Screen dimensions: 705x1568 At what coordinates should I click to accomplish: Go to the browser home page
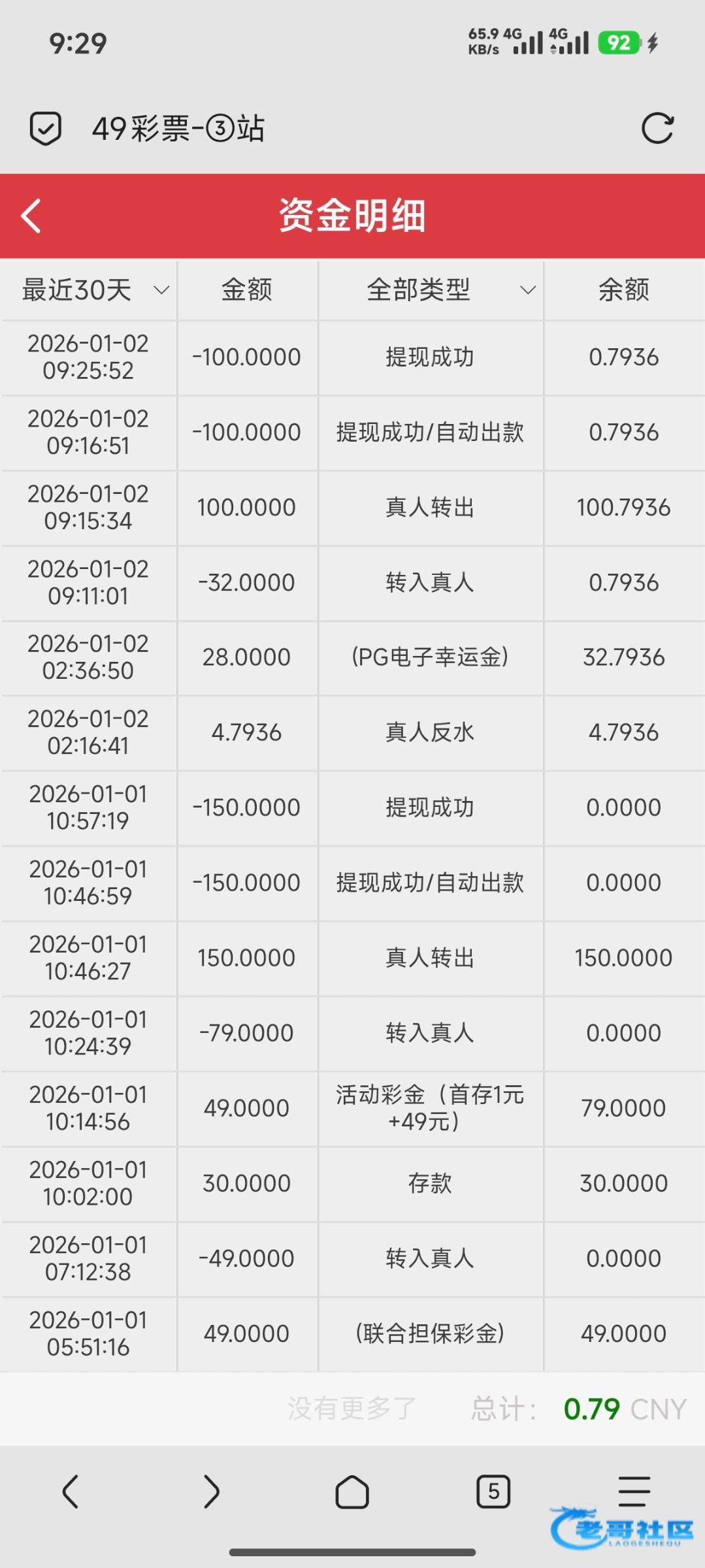352,1492
